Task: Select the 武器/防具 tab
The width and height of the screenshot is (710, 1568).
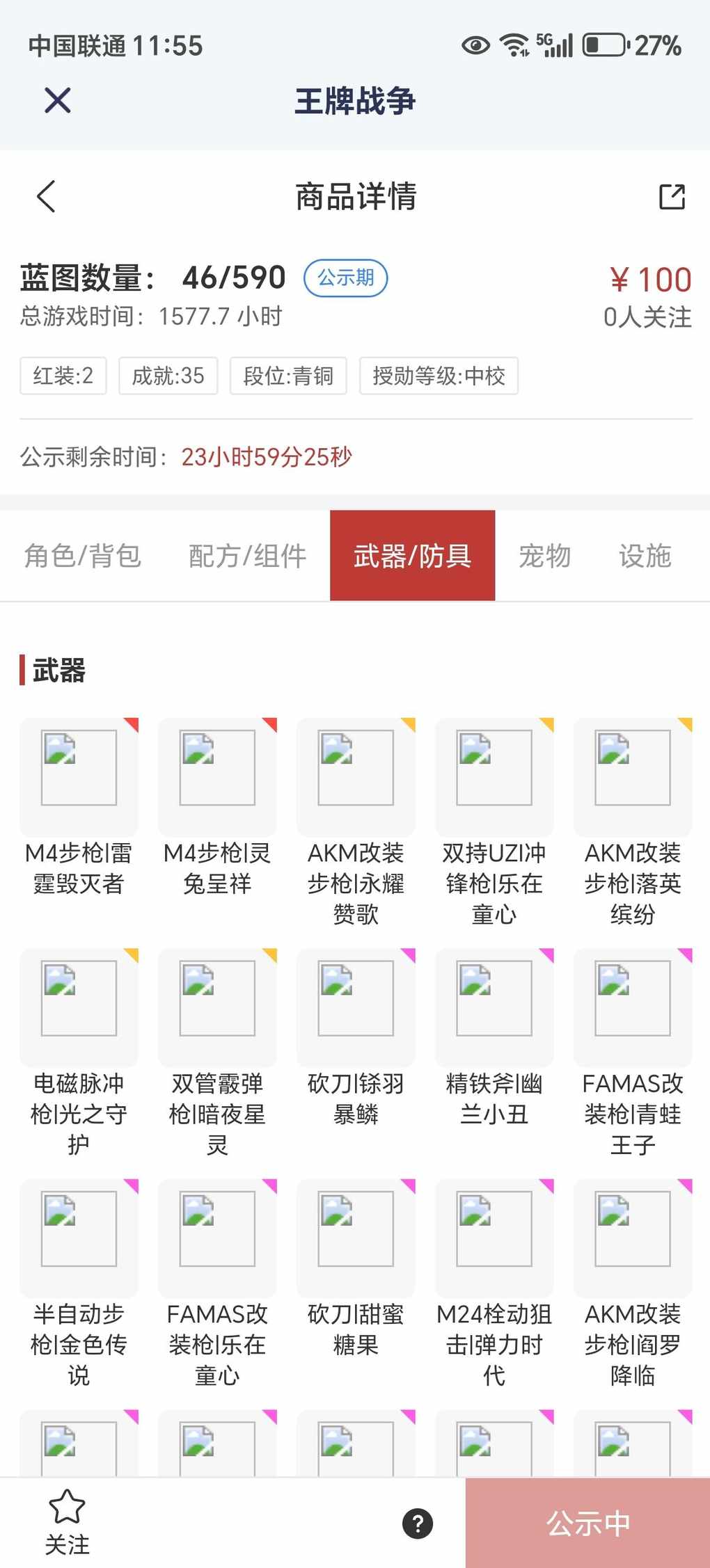Action: (412, 556)
